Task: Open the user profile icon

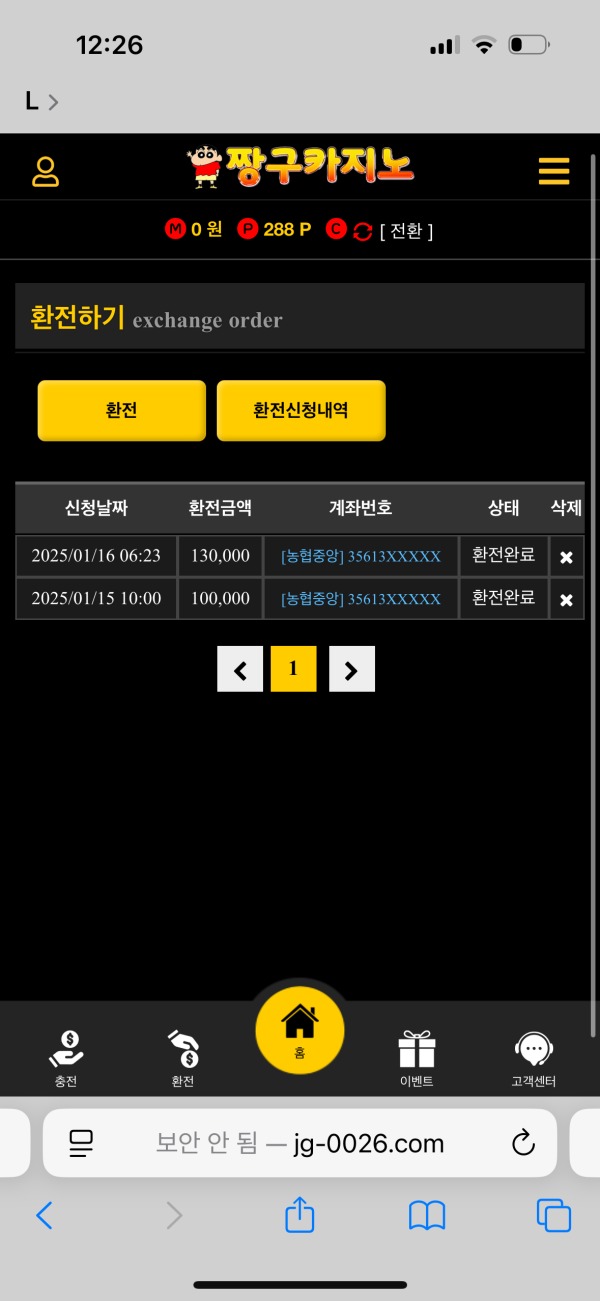Action: [x=45, y=171]
